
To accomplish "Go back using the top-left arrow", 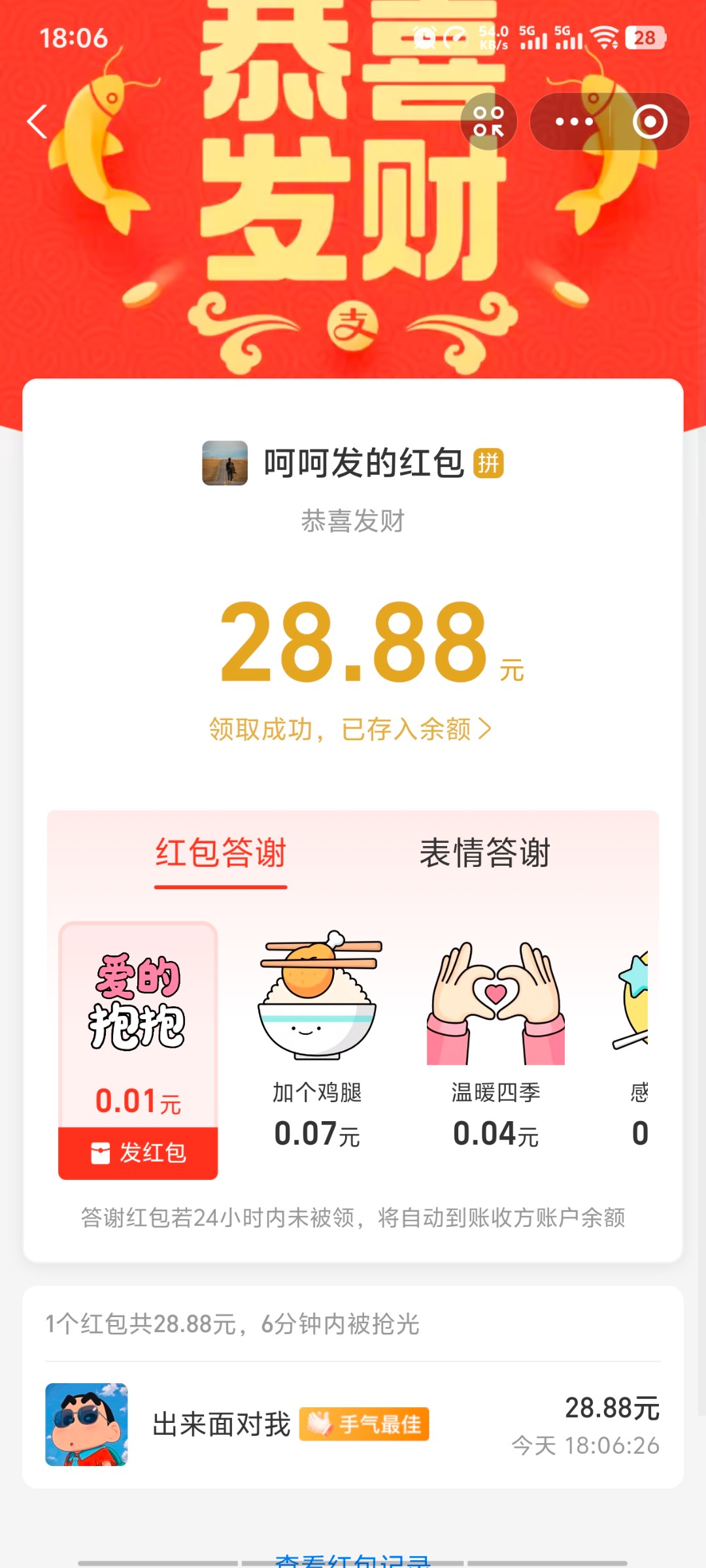I will pos(38,122).
